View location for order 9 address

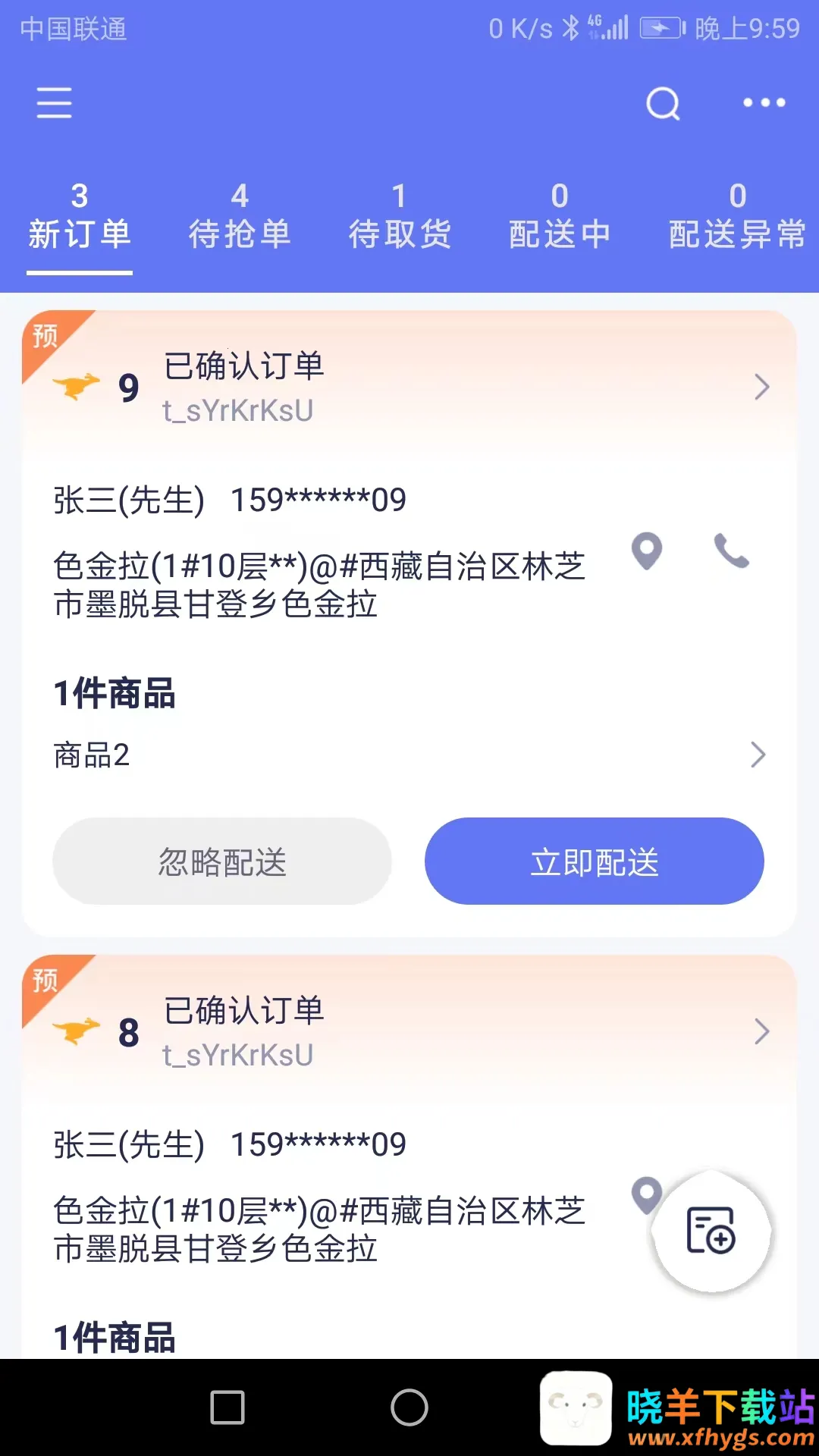pos(647,551)
